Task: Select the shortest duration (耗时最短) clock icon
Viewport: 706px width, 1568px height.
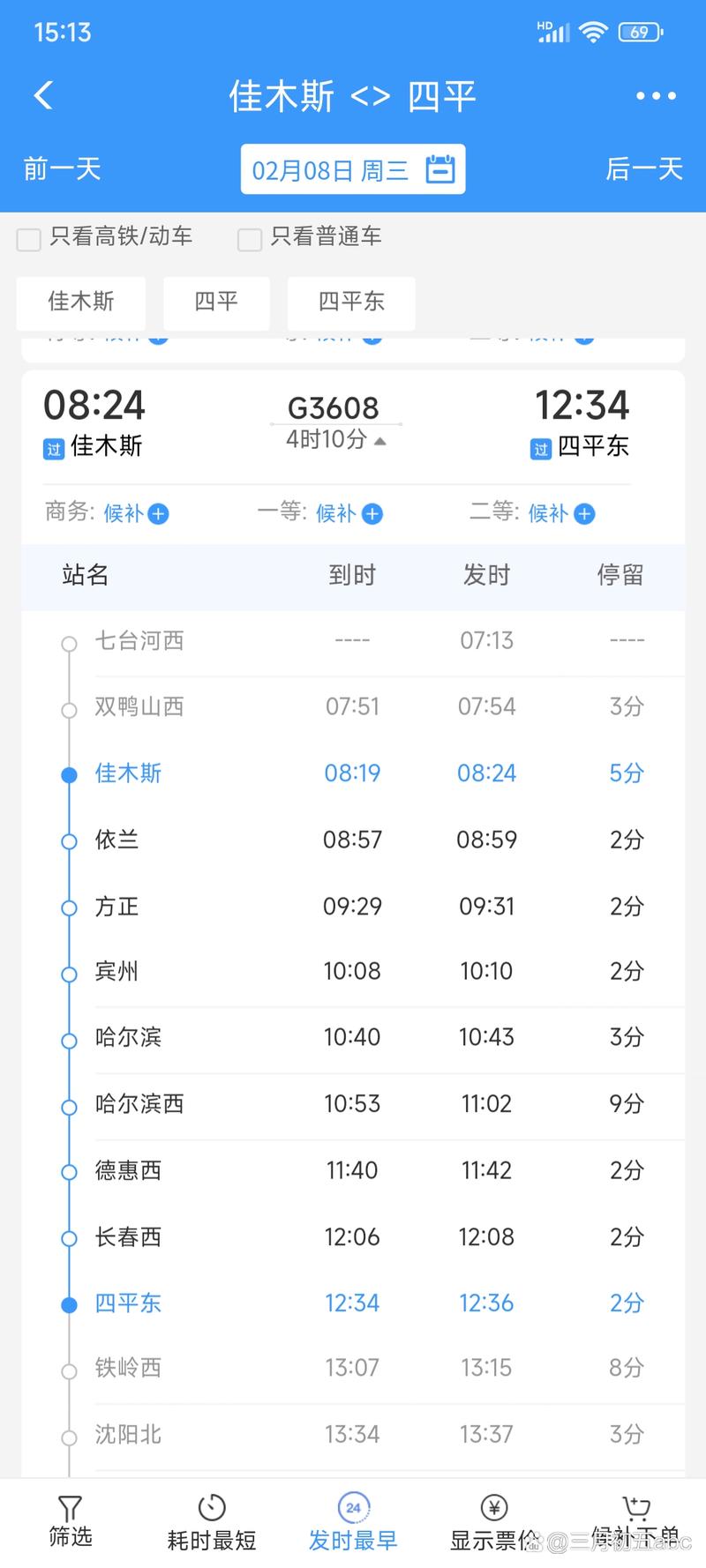Action: click(x=211, y=1508)
